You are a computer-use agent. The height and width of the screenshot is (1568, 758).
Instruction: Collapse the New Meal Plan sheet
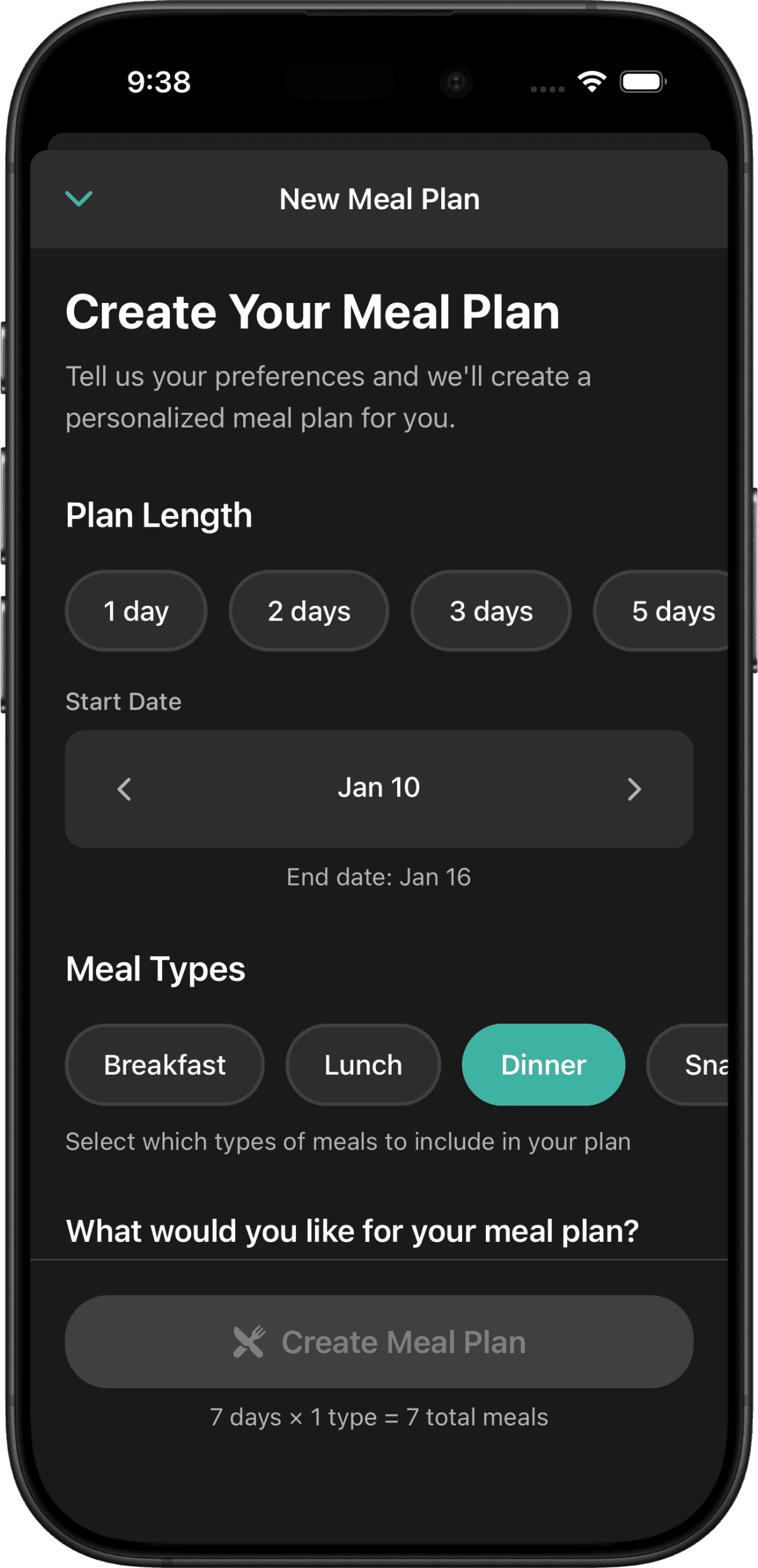[79, 199]
